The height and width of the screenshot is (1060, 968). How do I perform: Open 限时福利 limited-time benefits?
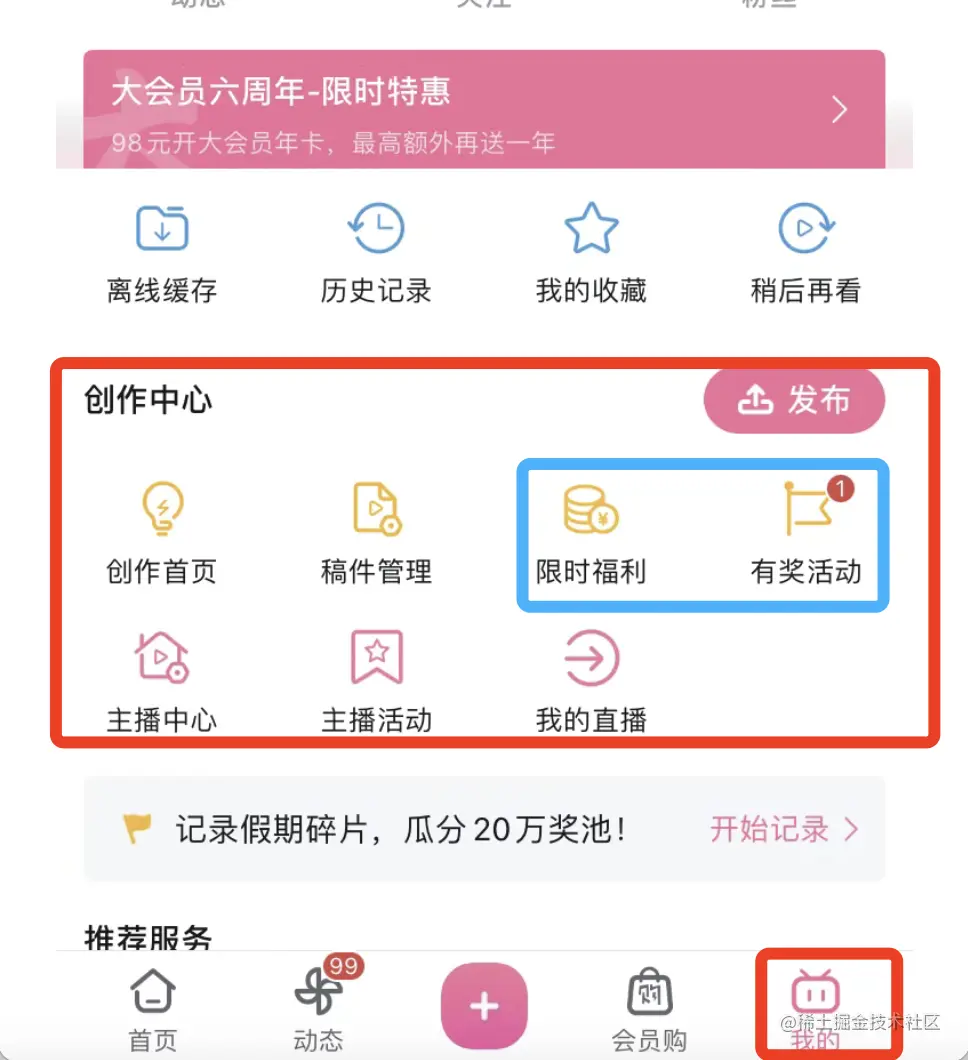(x=591, y=533)
